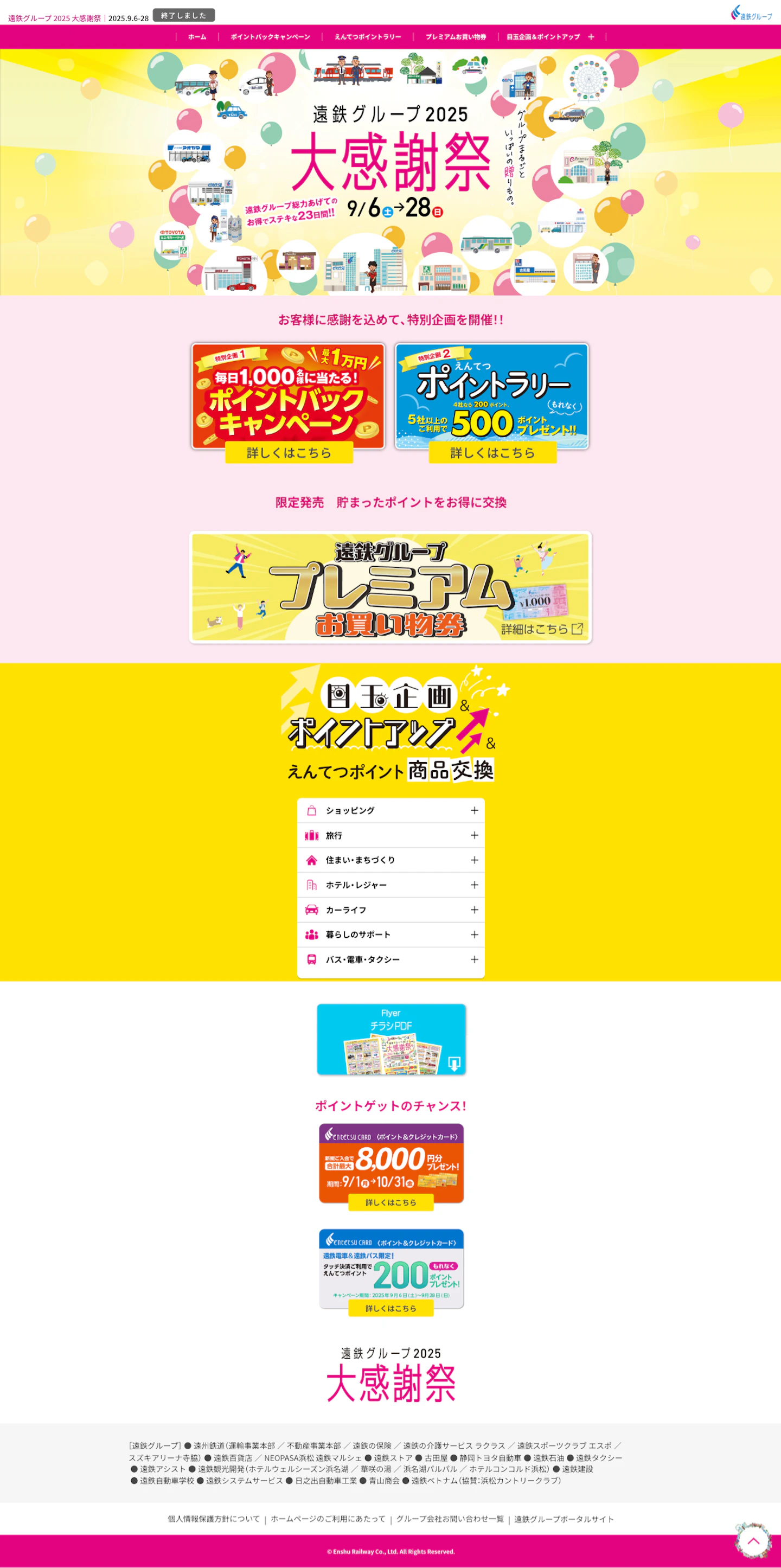Open the entetsu card 8,000円分 campaign banner
781x1568 pixels.
[391, 1164]
